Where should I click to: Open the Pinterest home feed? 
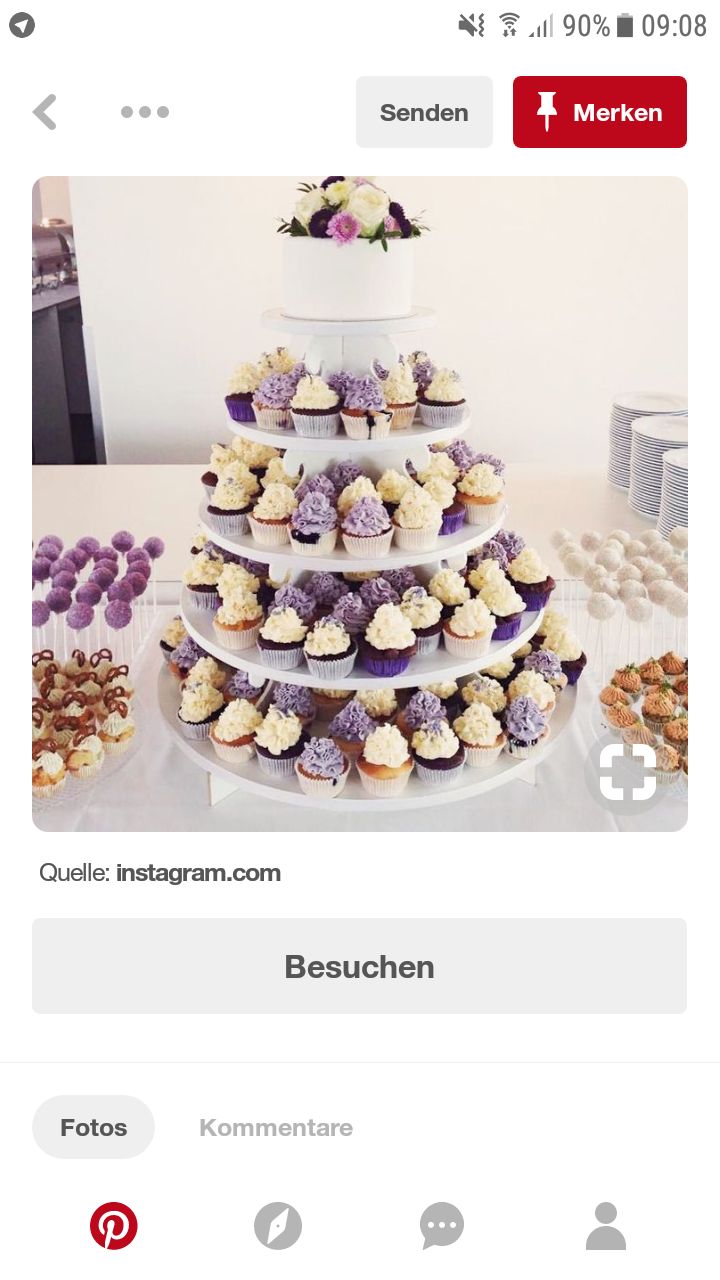tap(114, 1226)
